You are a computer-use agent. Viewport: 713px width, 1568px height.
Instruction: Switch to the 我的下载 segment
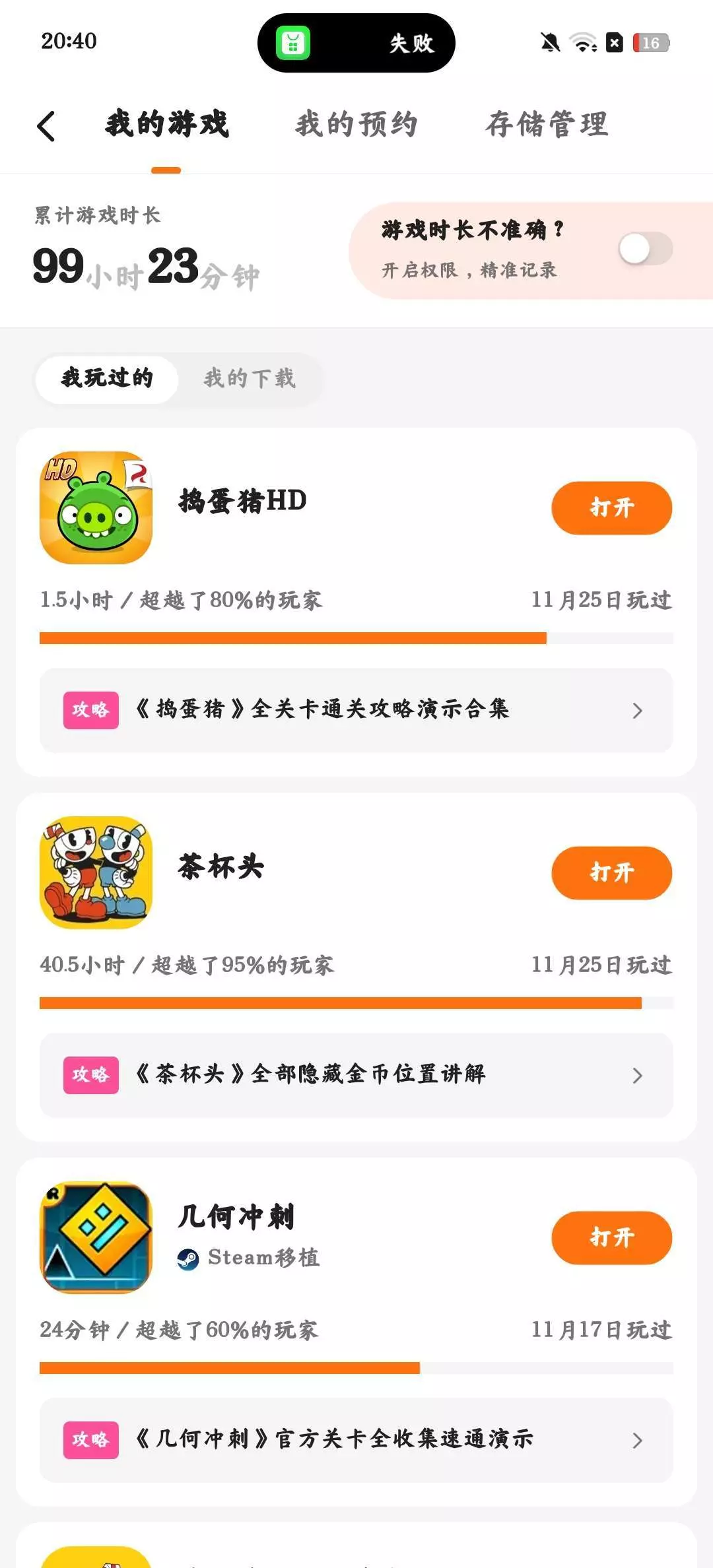[250, 378]
